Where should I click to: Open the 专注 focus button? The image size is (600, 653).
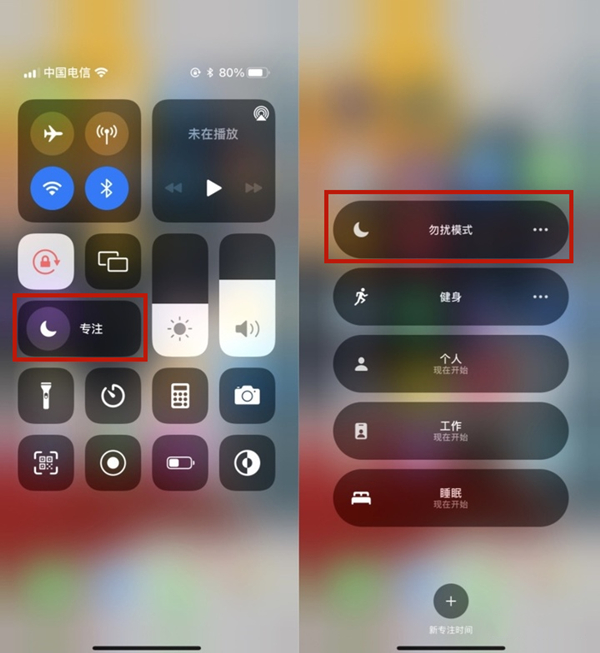(80, 328)
